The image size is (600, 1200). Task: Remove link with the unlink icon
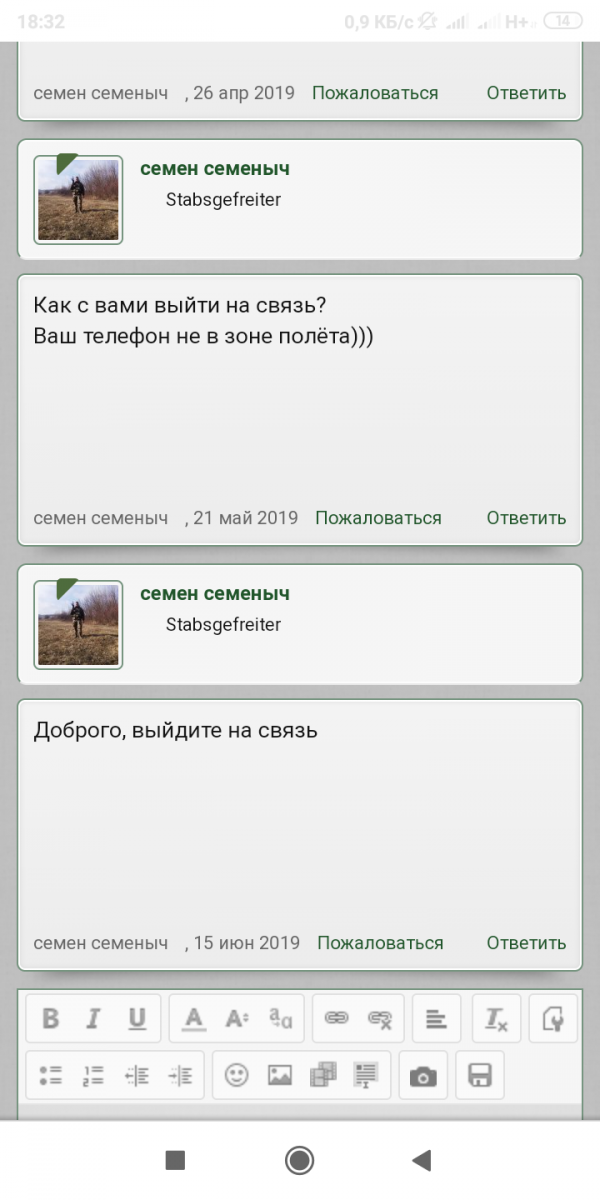click(380, 1019)
